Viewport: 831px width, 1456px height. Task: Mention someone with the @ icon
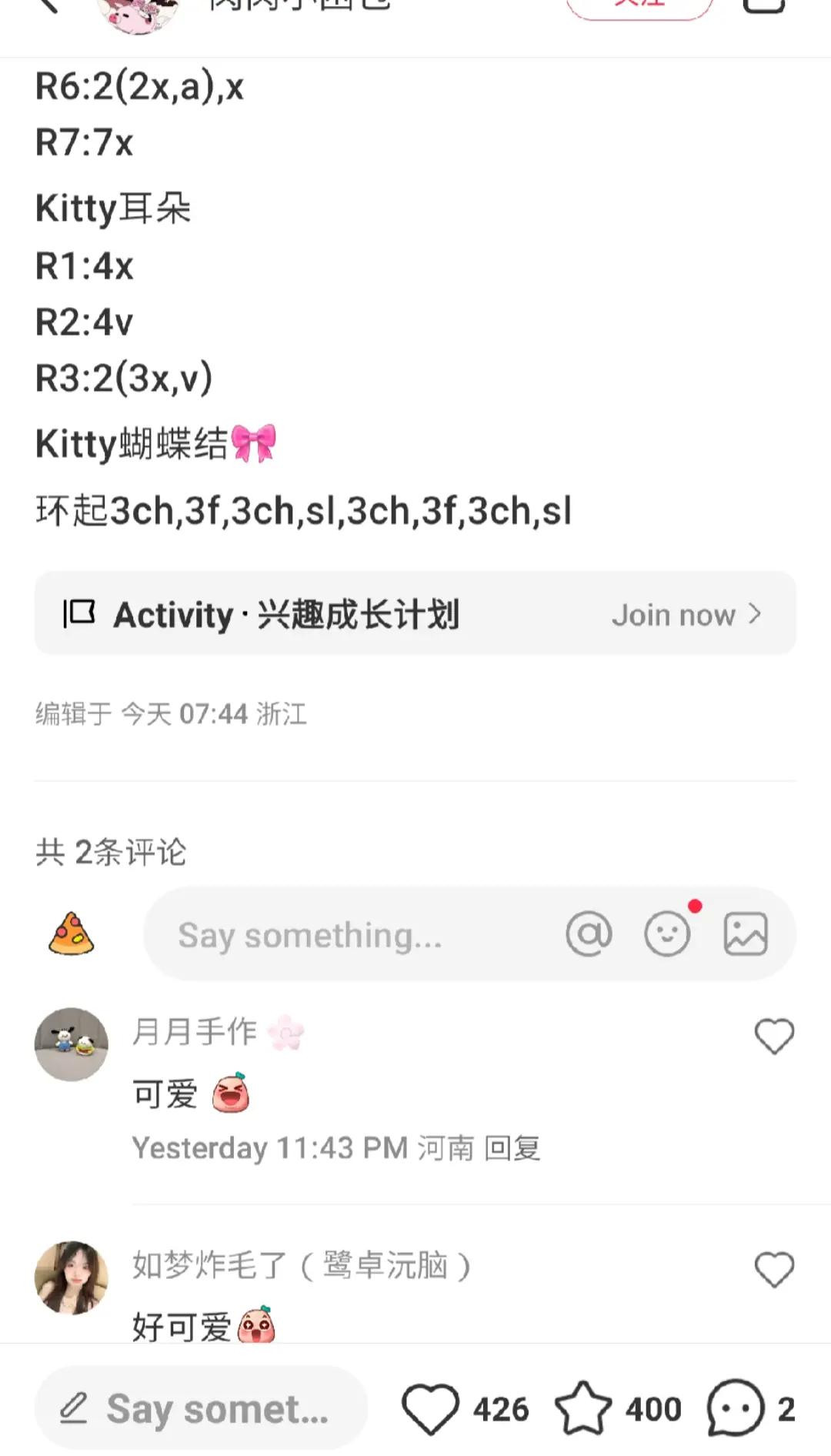click(x=589, y=934)
